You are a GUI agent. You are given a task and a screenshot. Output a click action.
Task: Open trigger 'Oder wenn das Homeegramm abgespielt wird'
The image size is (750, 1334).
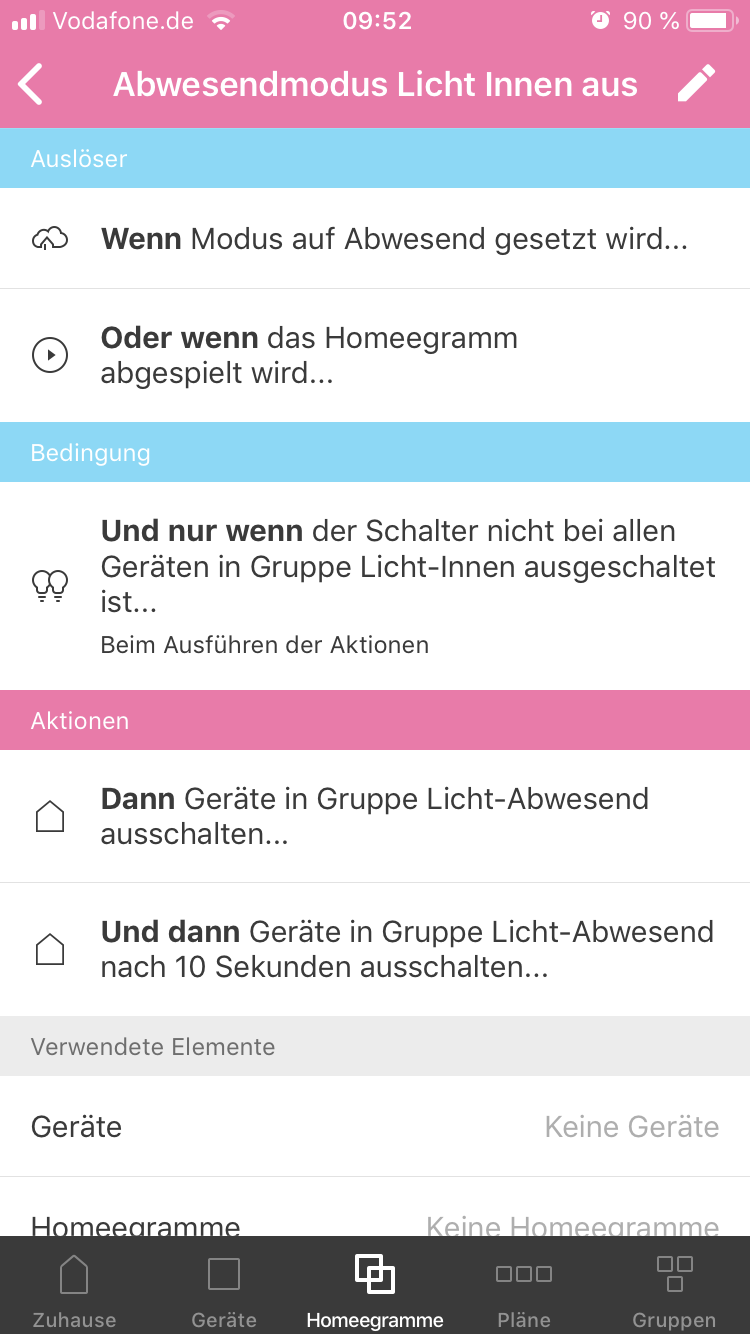tap(375, 355)
